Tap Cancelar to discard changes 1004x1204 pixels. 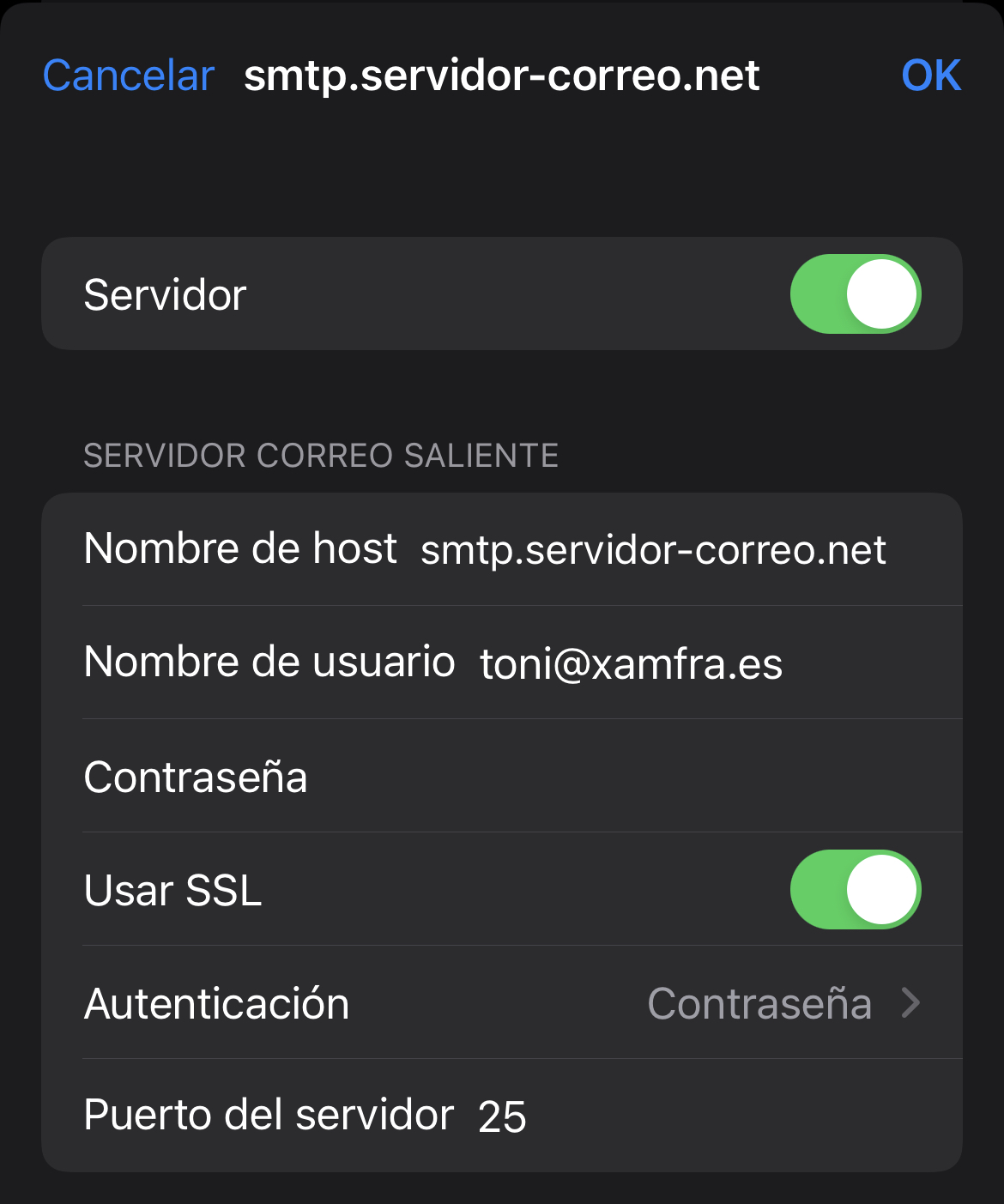coord(128,76)
